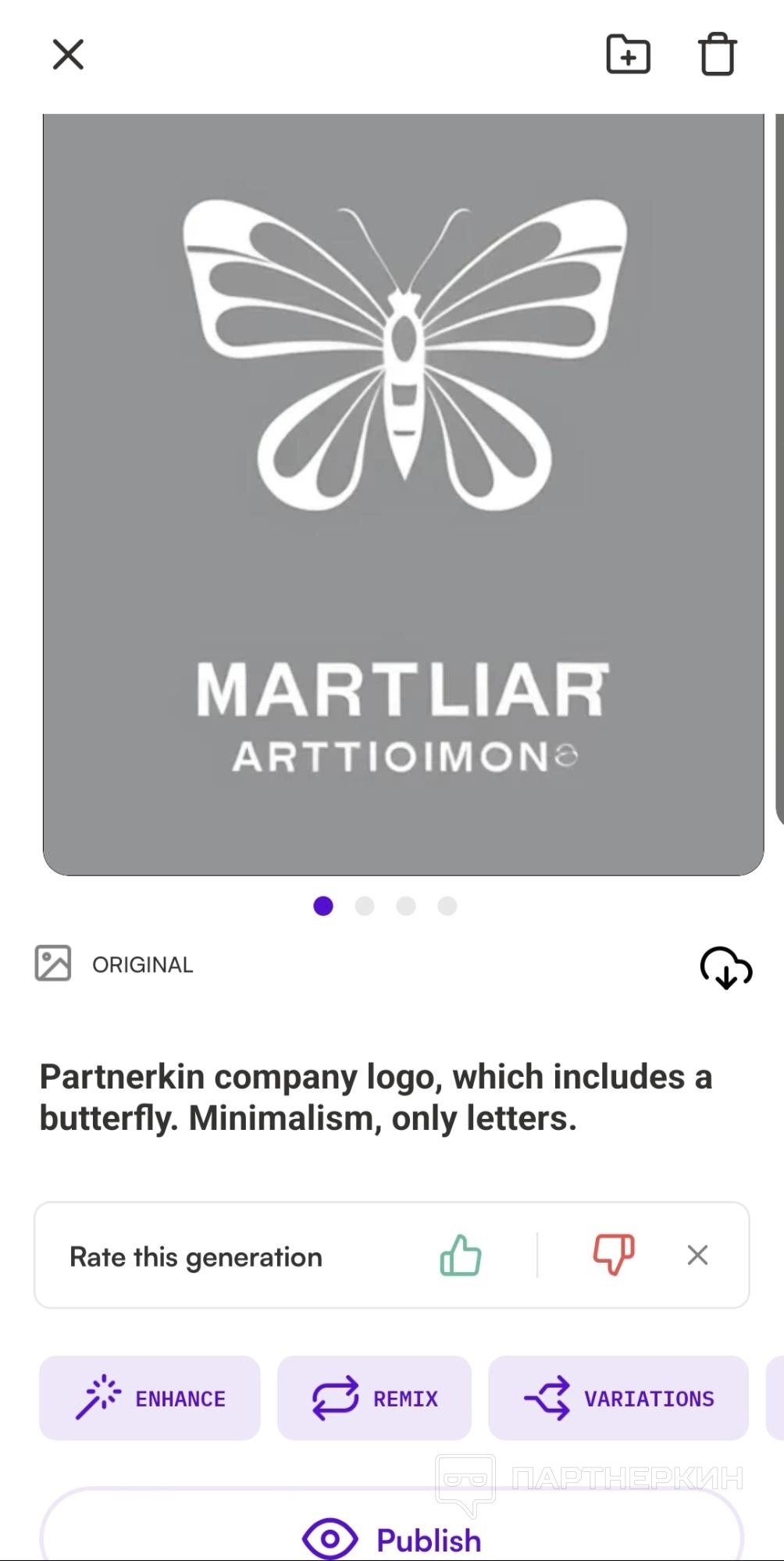This screenshot has width=784, height=1561.
Task: Remix this generation
Action: click(375, 1398)
